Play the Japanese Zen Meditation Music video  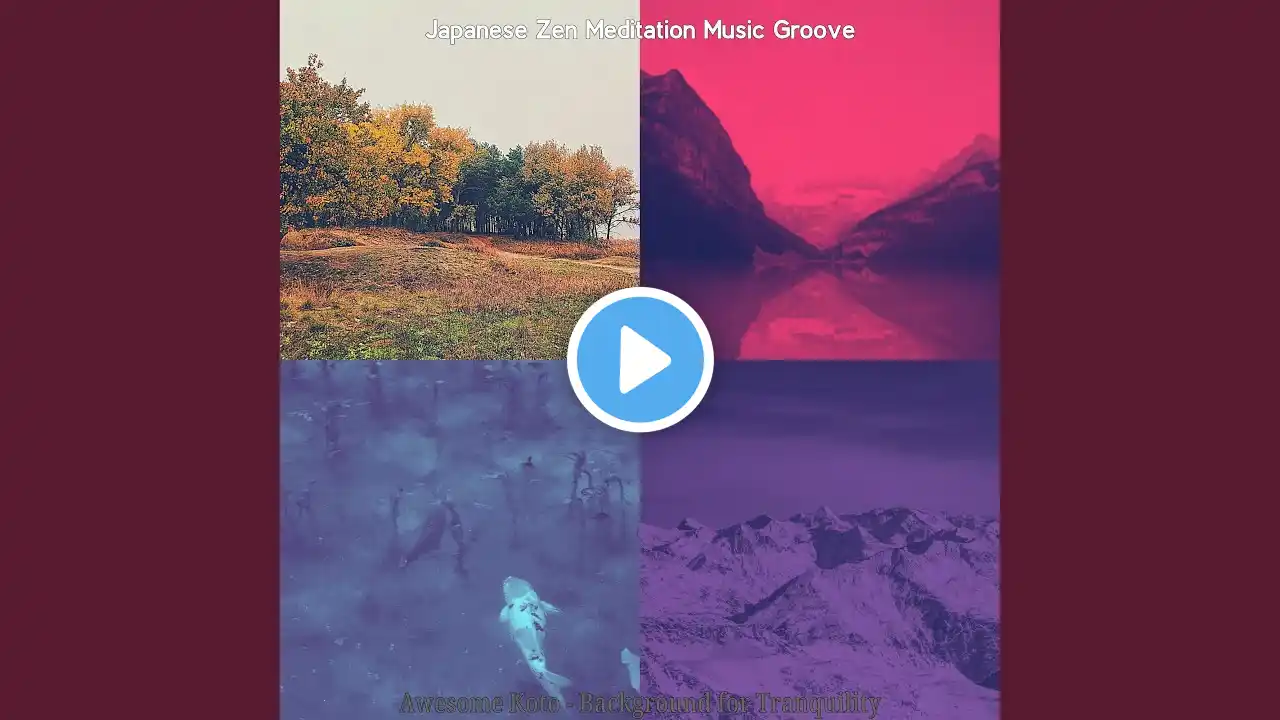point(640,360)
